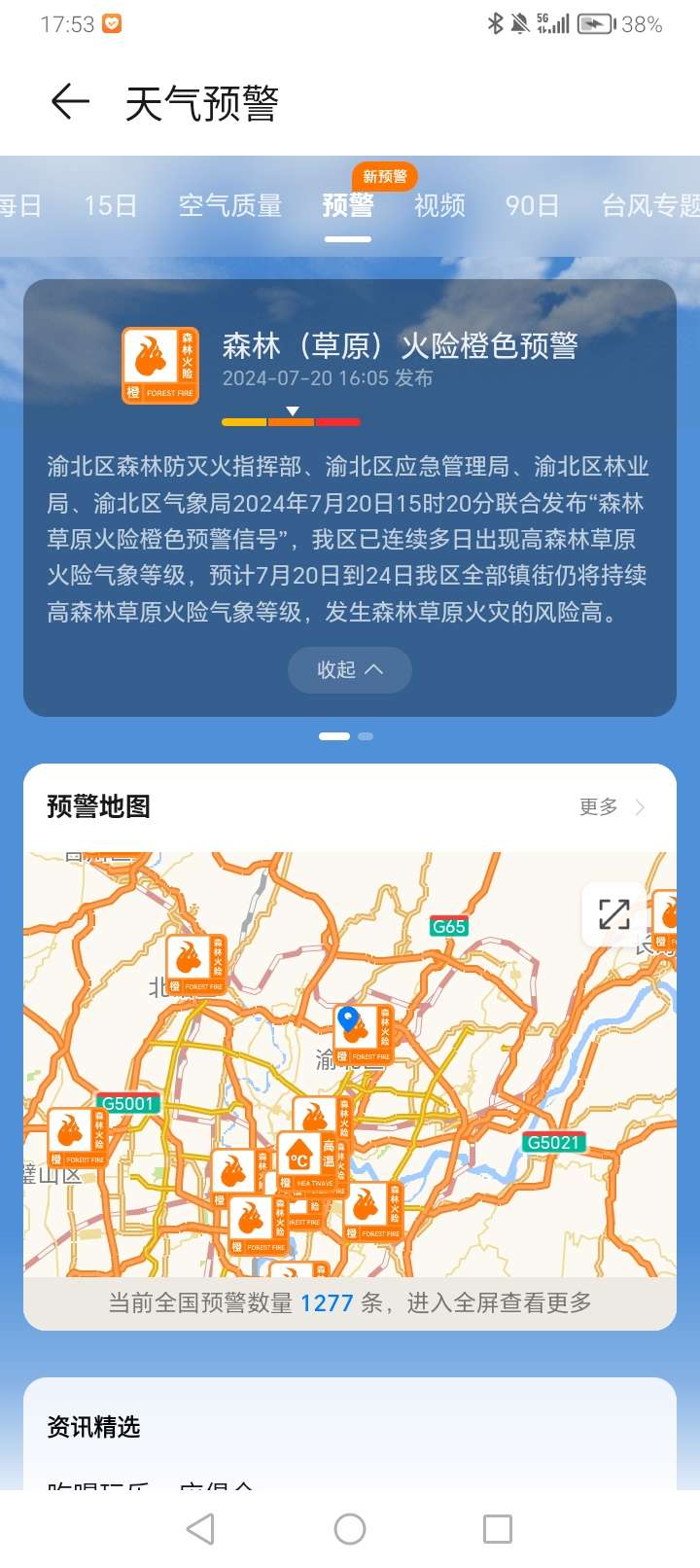
Task: Jump to the second warning card dot
Action: pyautogui.click(x=366, y=736)
